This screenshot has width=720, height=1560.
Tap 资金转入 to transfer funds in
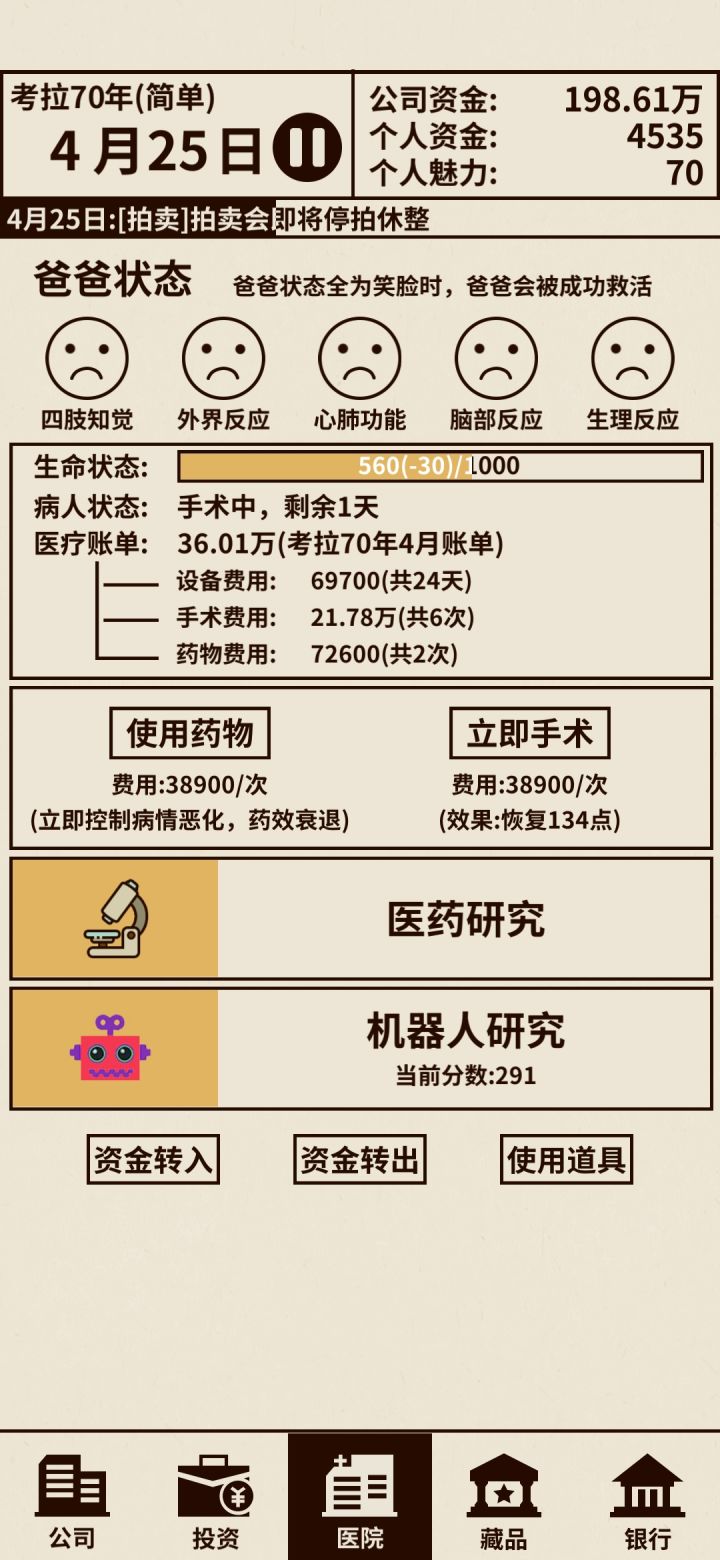(155, 1160)
